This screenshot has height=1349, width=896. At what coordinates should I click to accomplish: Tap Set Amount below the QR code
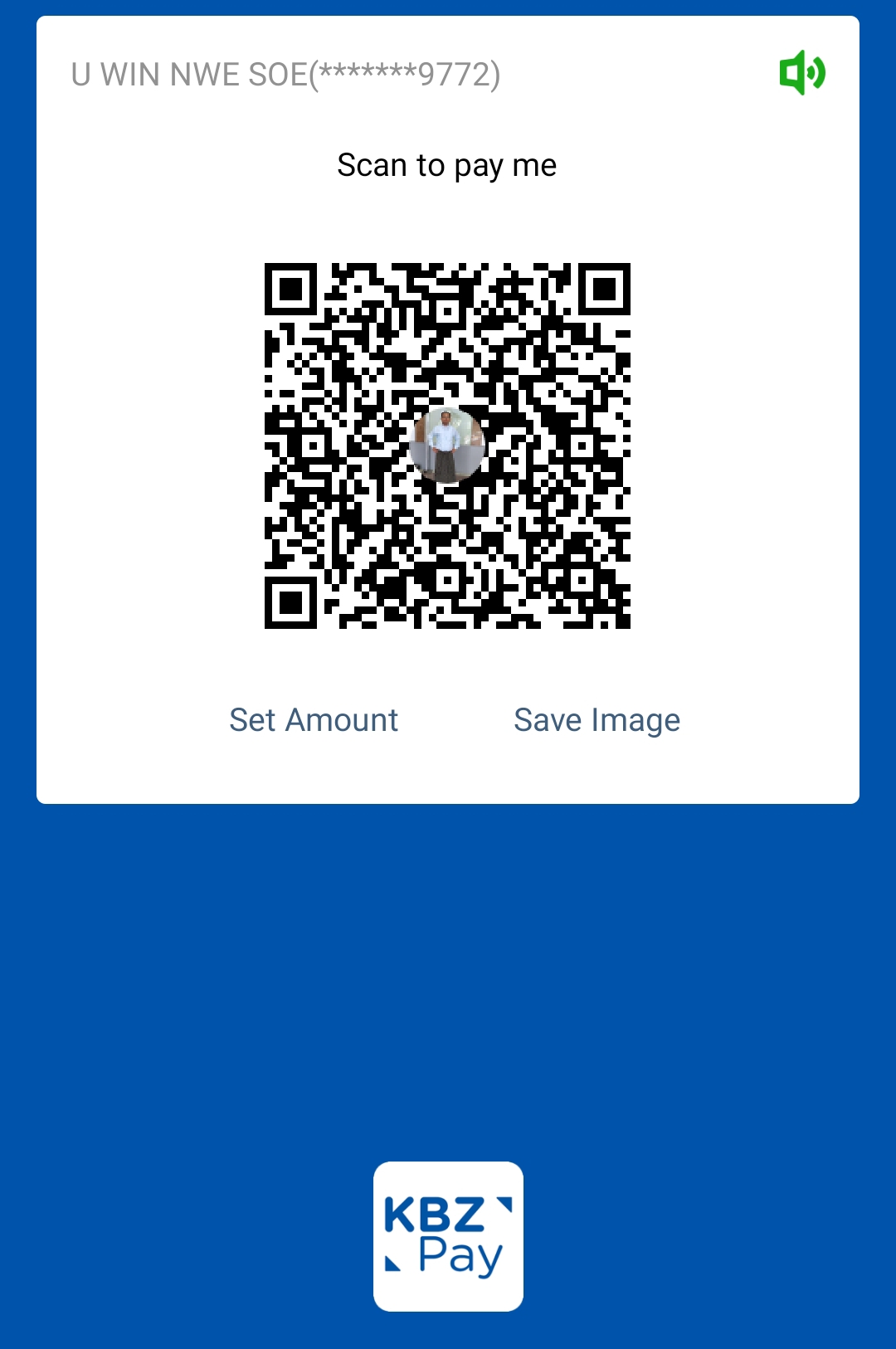coord(314,719)
